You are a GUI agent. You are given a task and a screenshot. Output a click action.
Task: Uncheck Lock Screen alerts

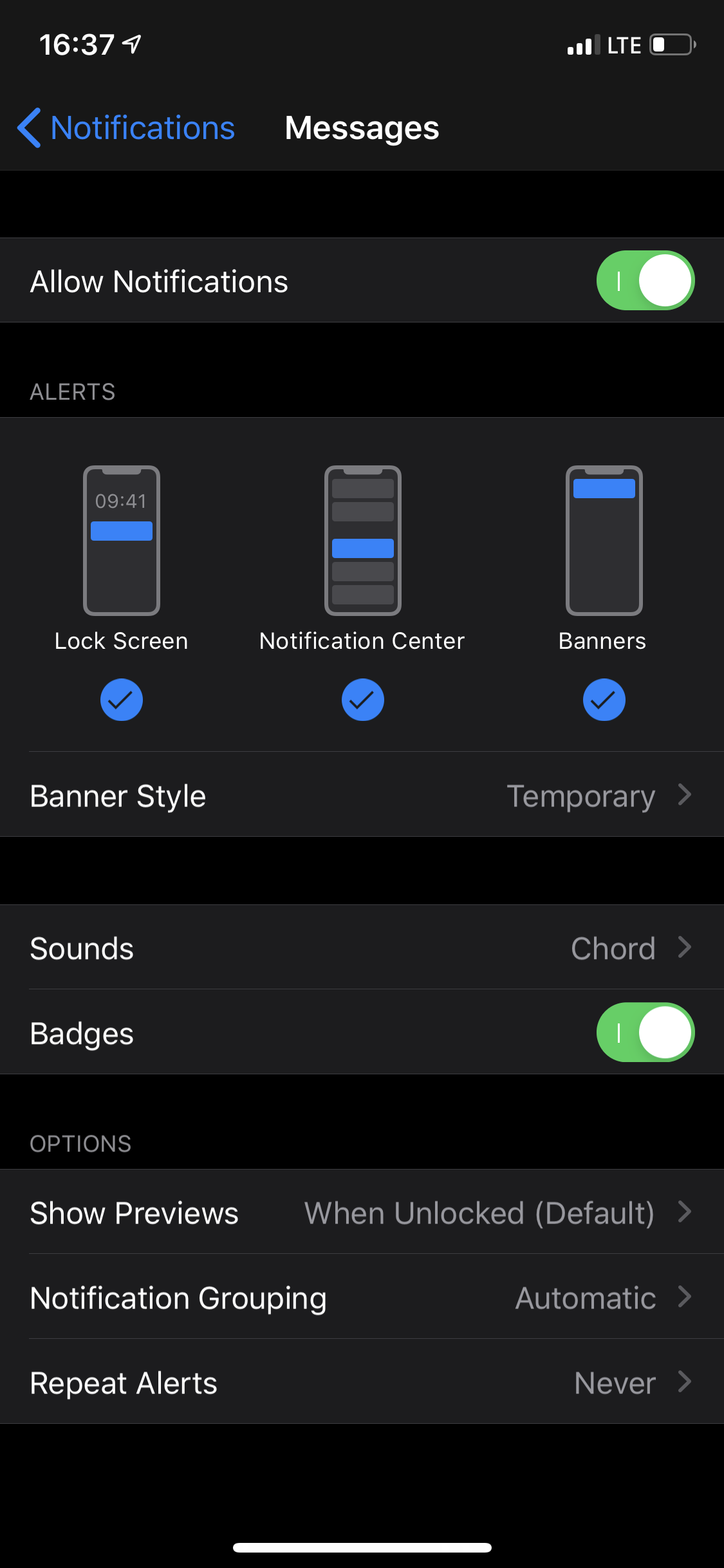pyautogui.click(x=121, y=700)
